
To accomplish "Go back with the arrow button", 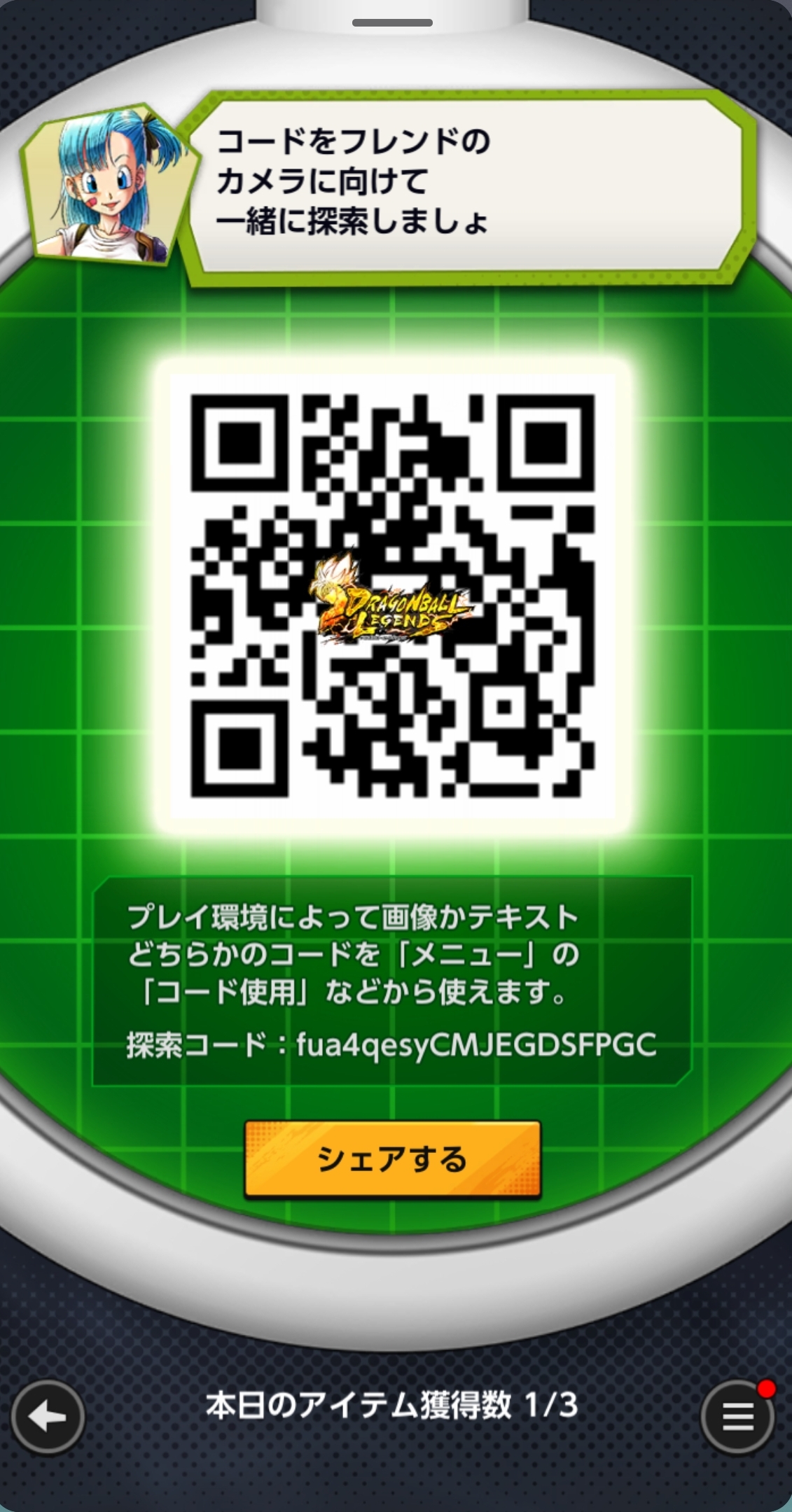I will point(48,1417).
